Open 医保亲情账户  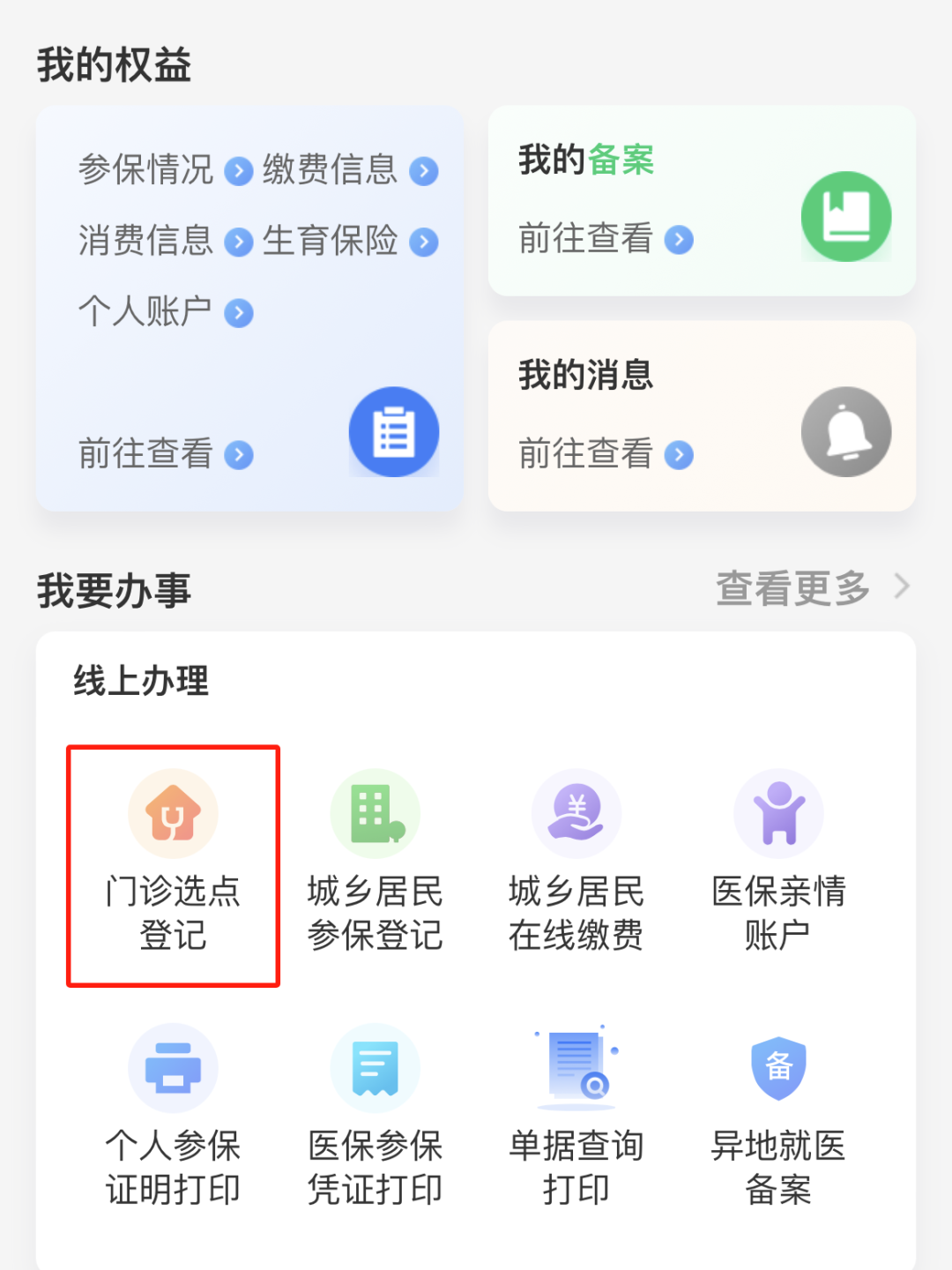pyautogui.click(x=778, y=864)
